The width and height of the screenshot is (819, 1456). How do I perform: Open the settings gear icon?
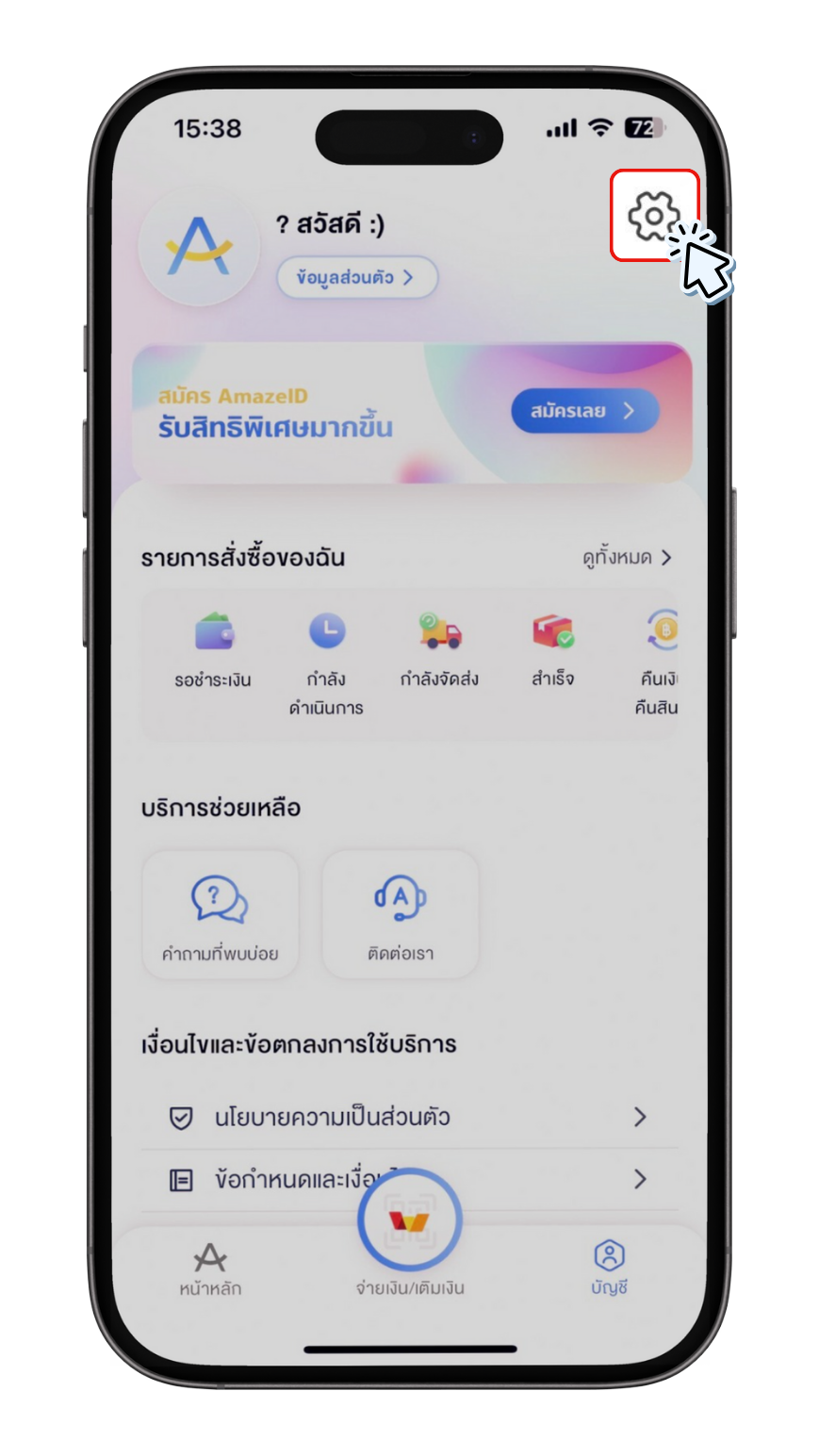click(x=653, y=216)
